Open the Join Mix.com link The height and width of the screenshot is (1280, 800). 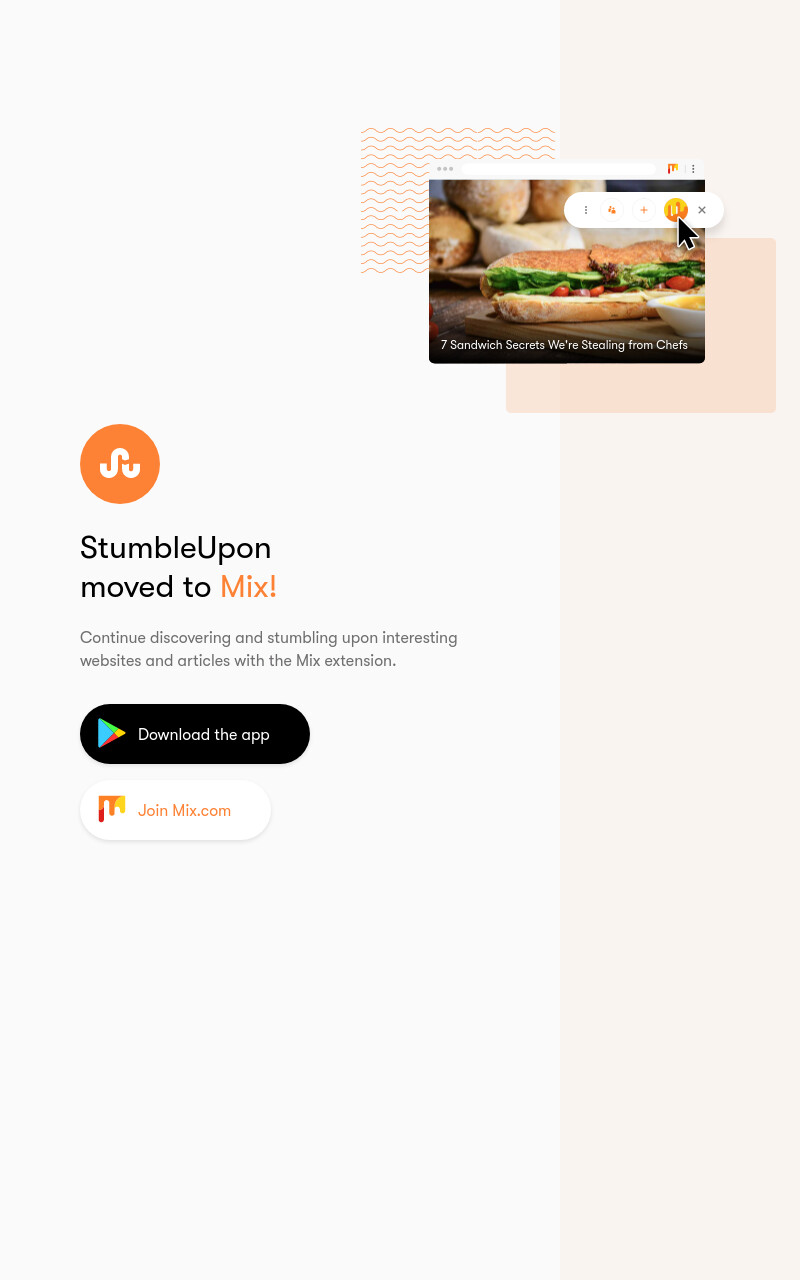pyautogui.click(x=175, y=810)
